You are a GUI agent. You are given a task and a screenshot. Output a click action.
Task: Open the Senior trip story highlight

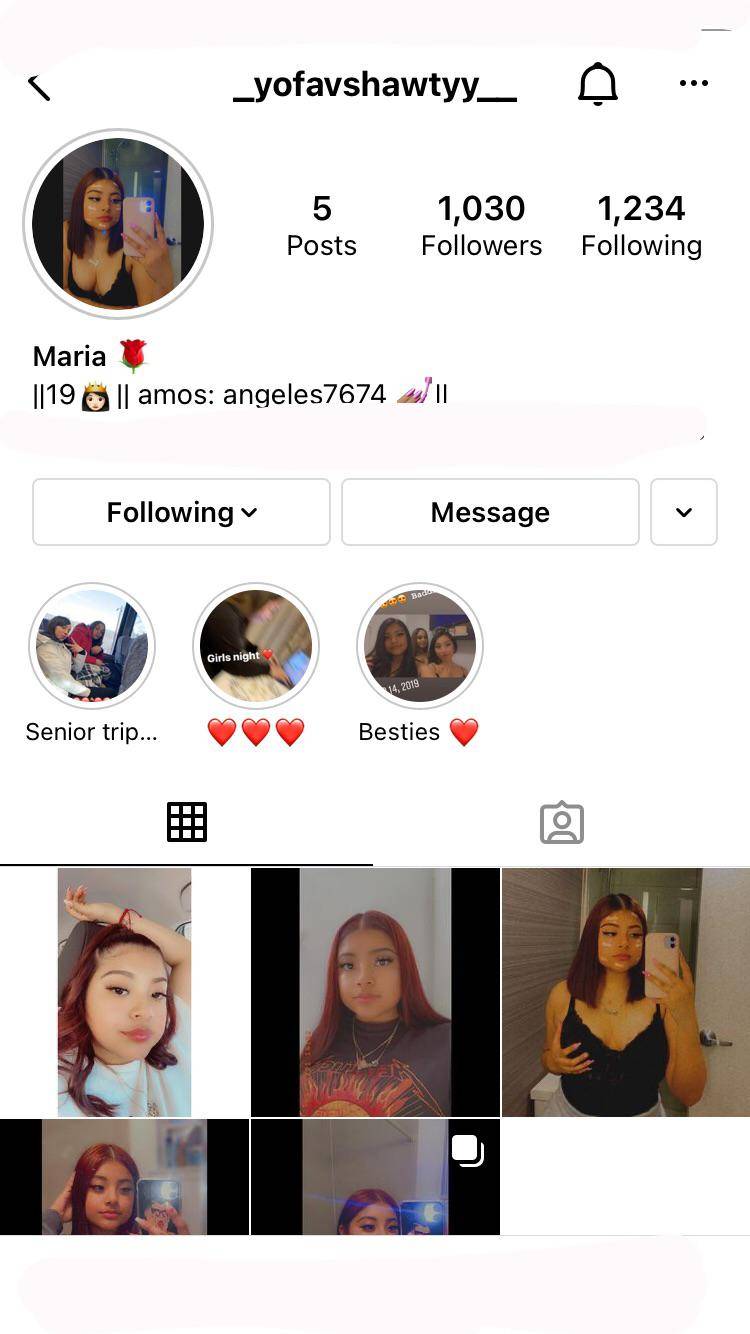(92, 646)
